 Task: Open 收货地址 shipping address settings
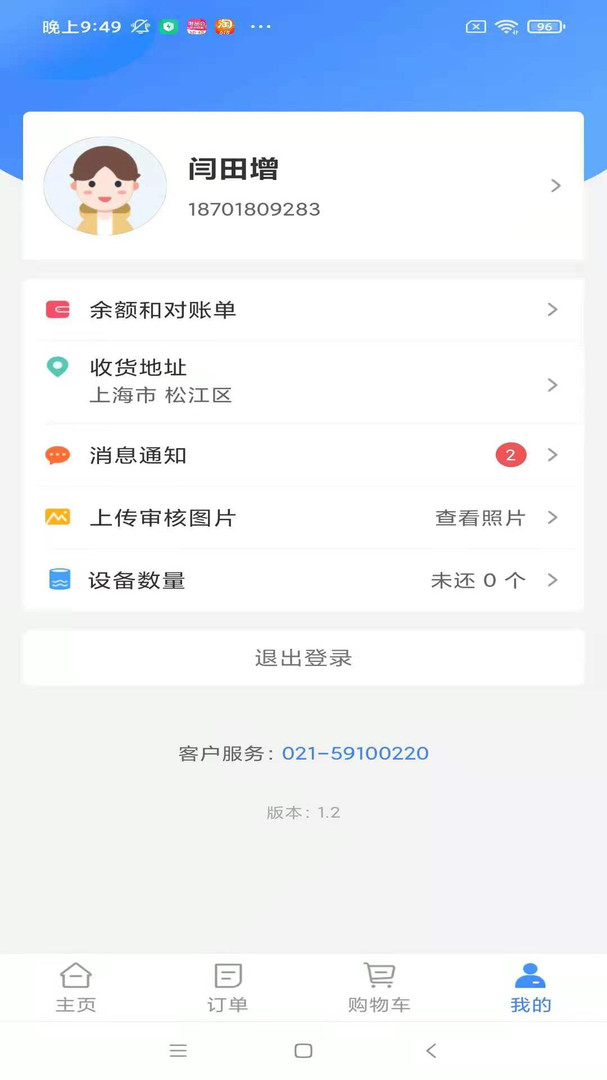[303, 381]
